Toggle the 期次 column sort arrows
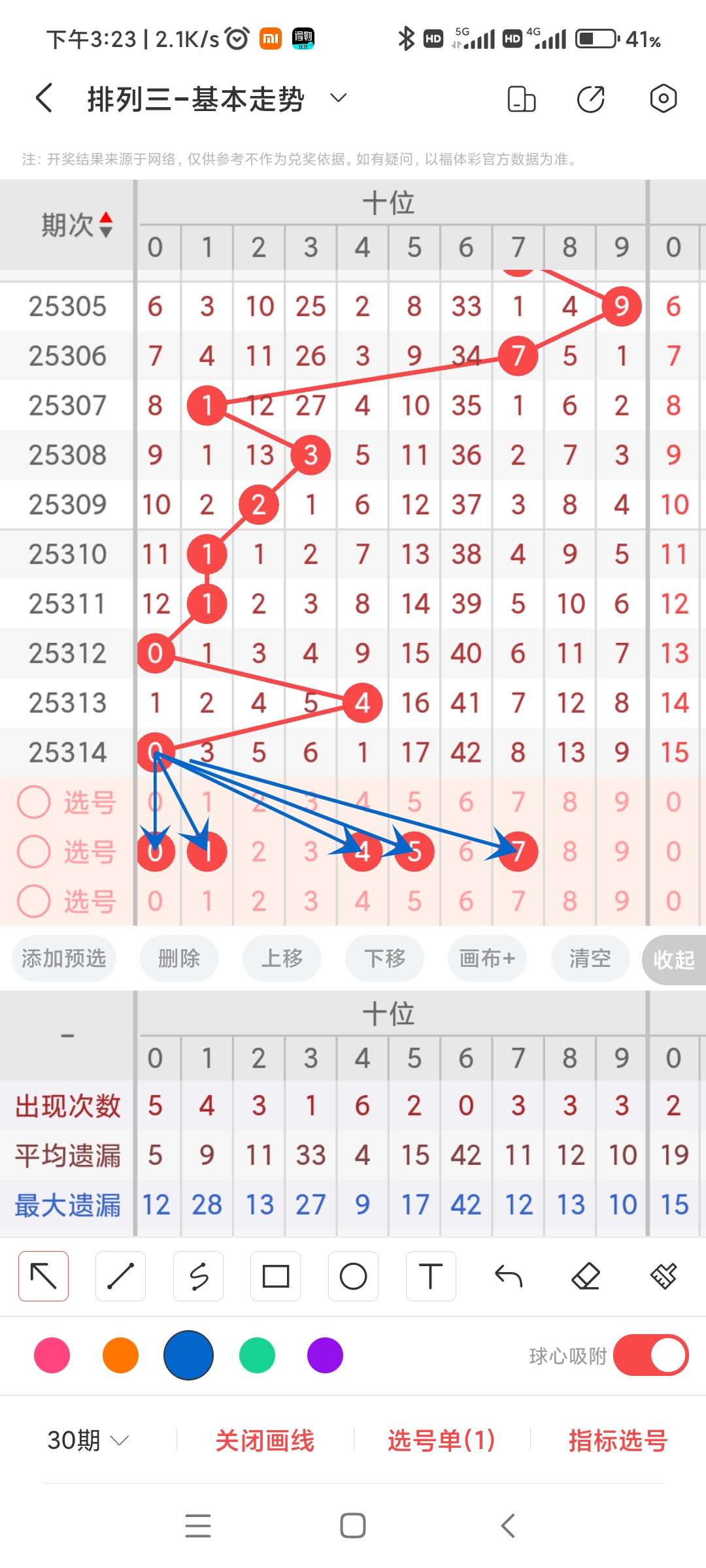The height and width of the screenshot is (1568, 706). [107, 222]
